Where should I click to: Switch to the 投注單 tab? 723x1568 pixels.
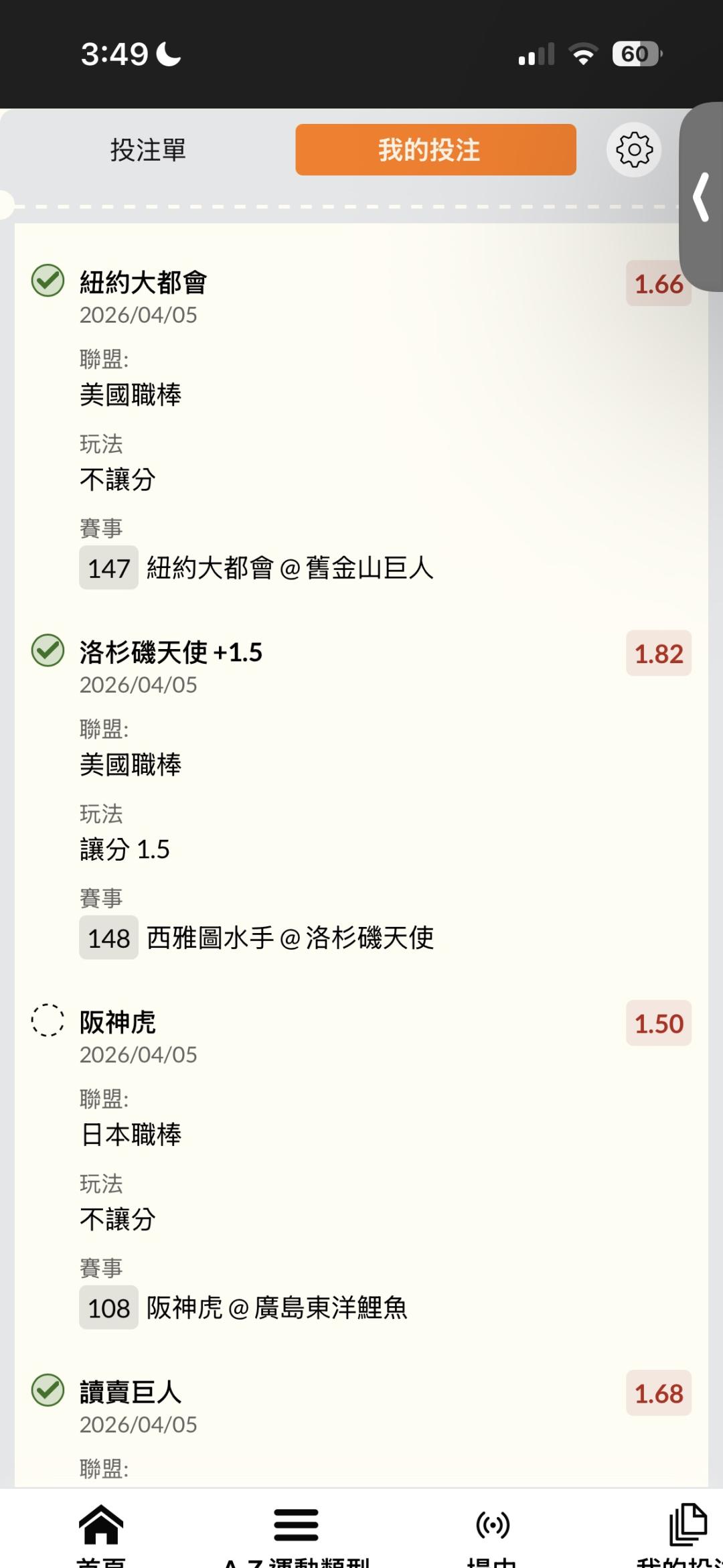[x=148, y=150]
